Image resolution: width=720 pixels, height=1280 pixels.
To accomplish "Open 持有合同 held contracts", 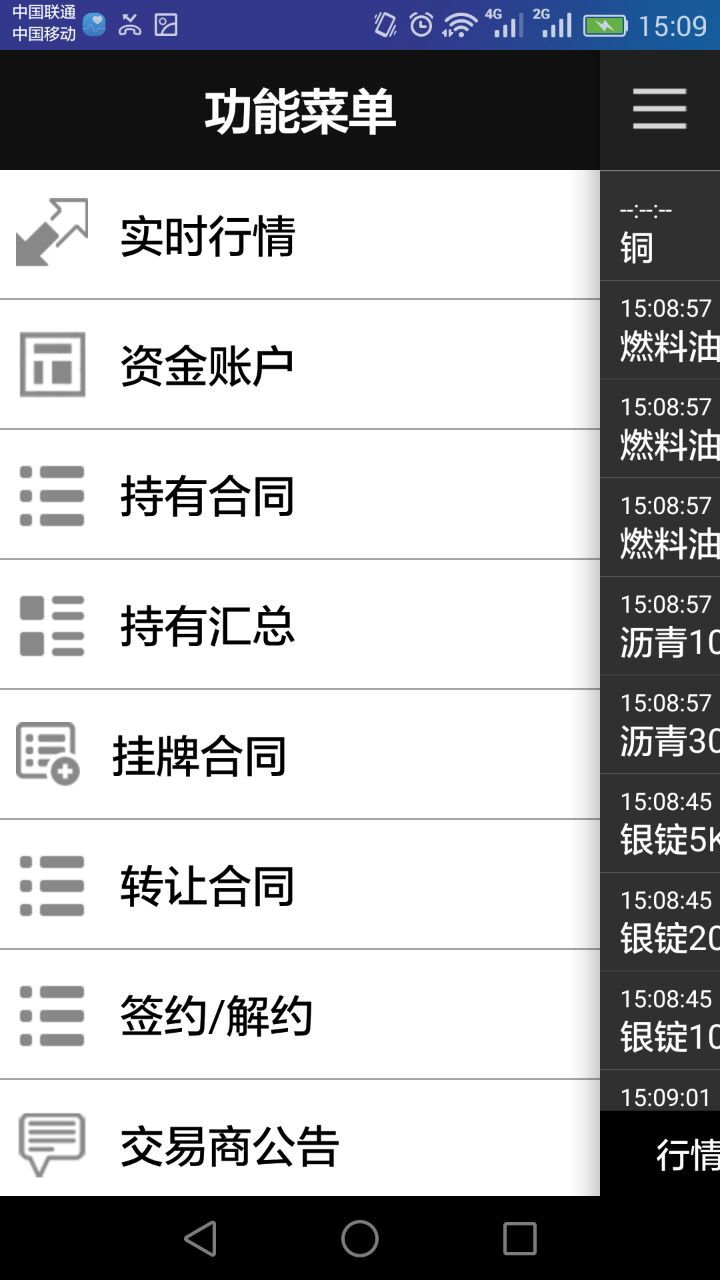I will (300, 495).
